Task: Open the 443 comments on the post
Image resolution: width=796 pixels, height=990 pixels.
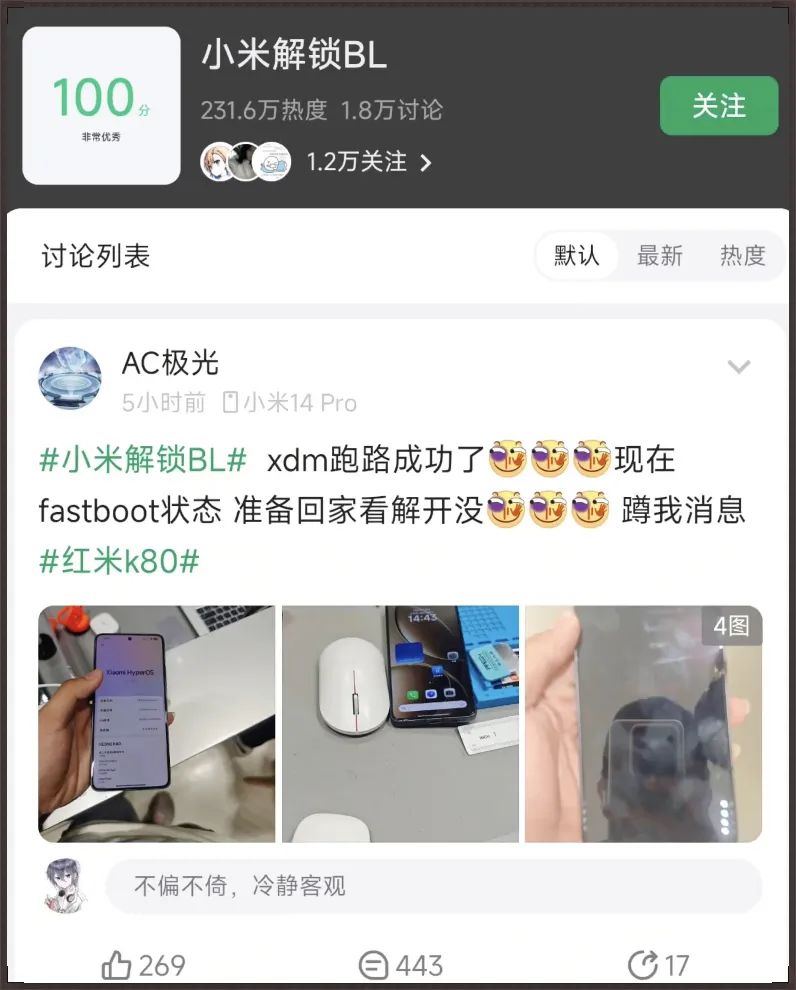Action: (400, 965)
